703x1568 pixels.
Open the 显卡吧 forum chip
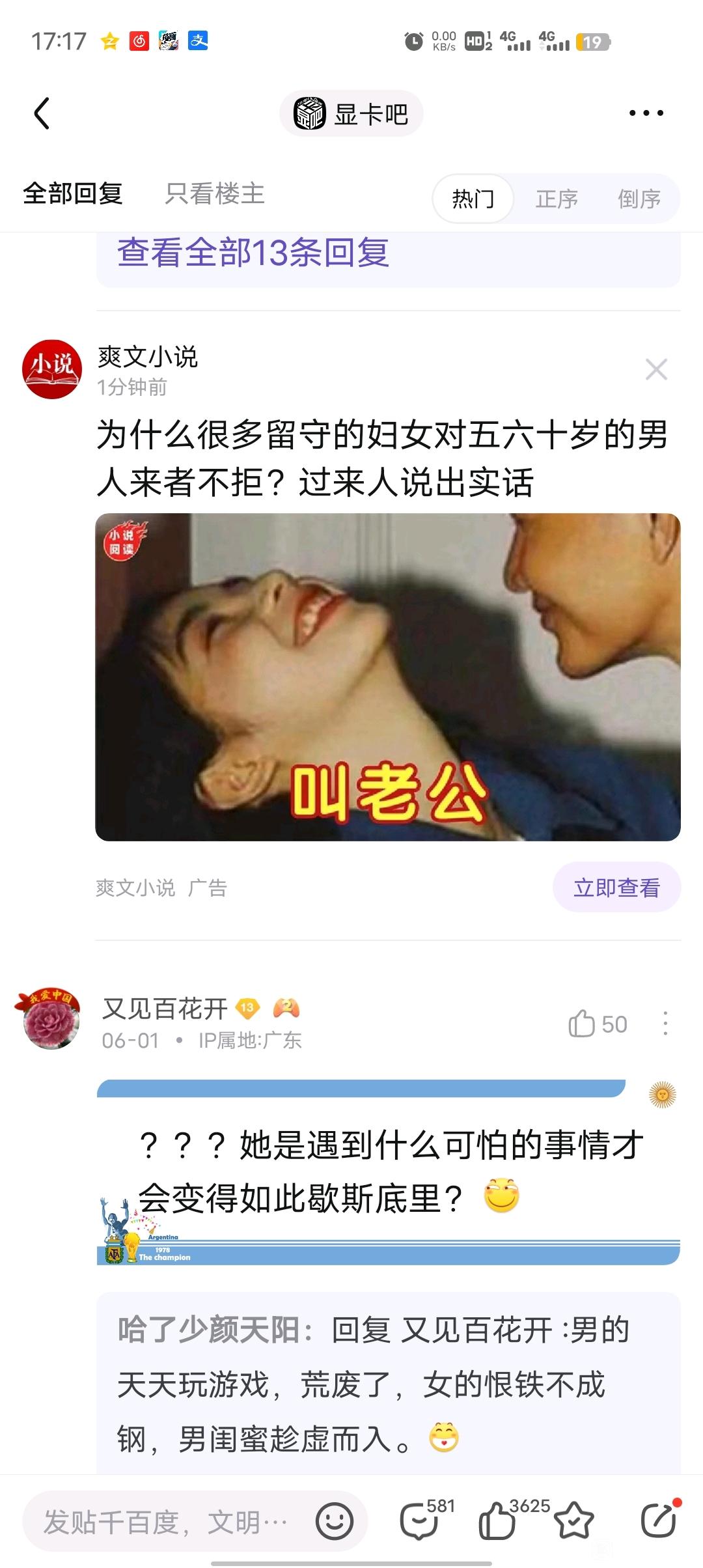[x=351, y=114]
